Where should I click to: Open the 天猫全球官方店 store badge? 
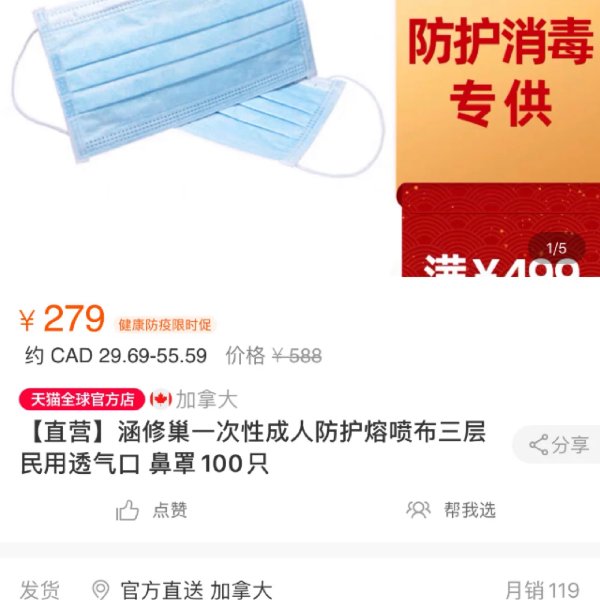[x=82, y=399]
